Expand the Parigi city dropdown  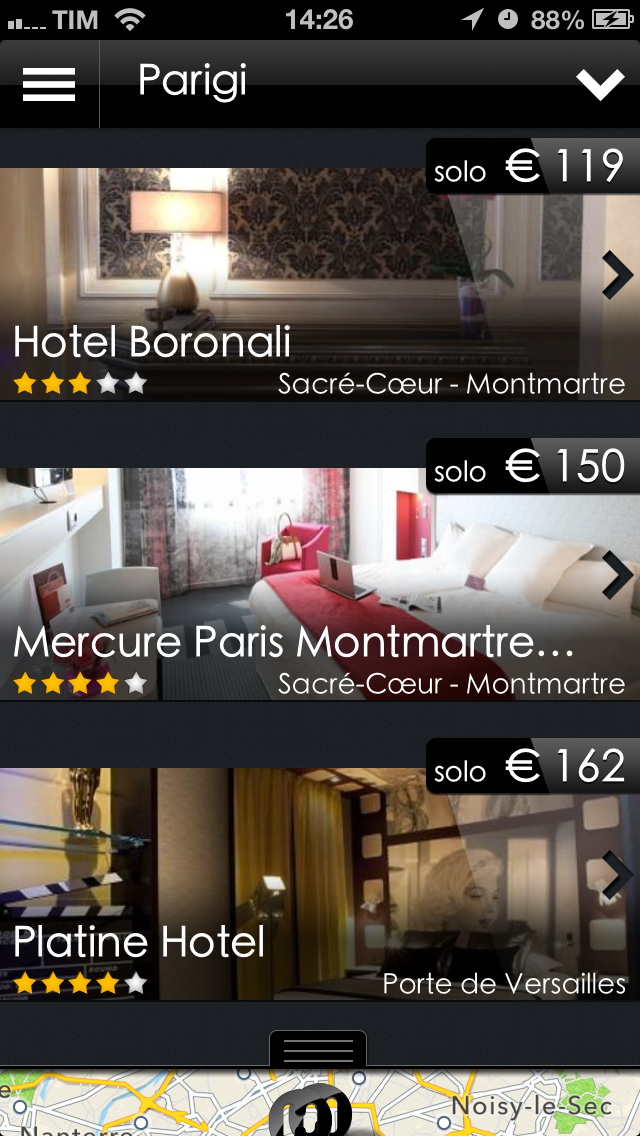point(600,84)
